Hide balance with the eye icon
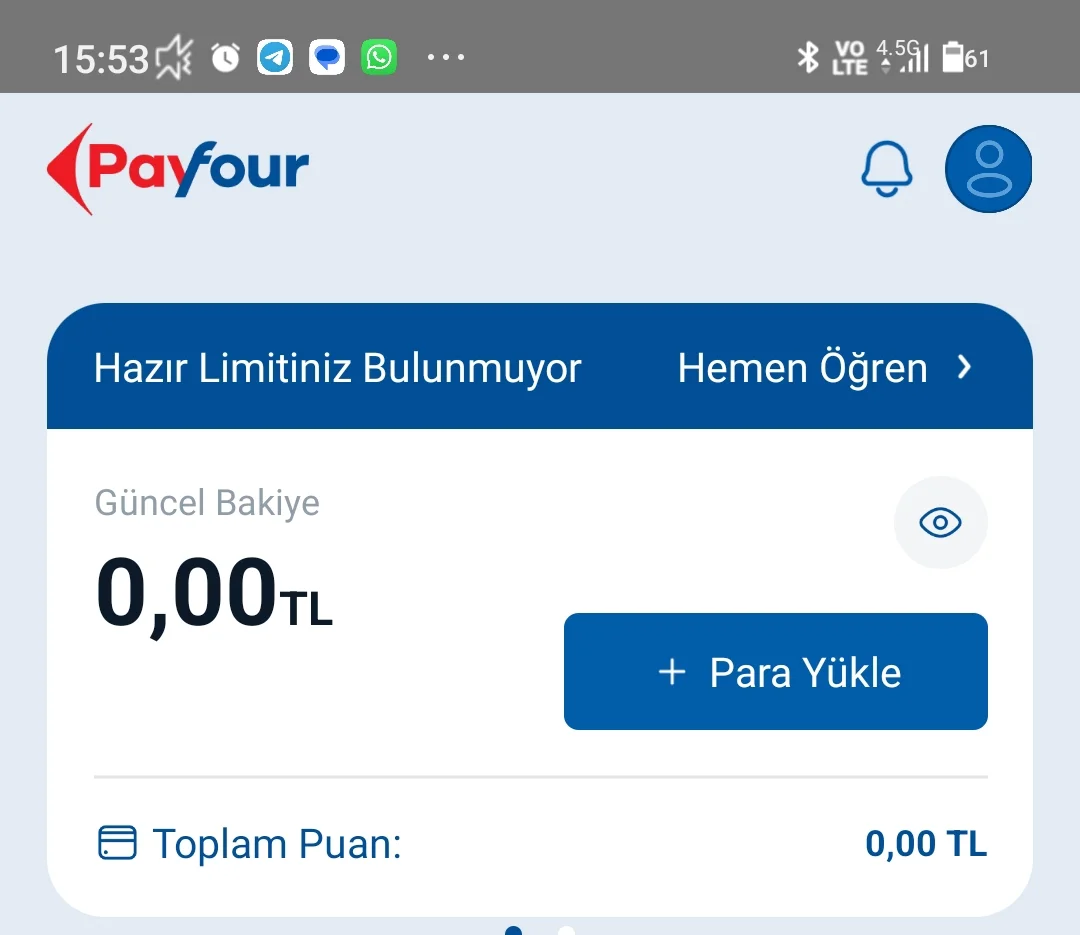 pyautogui.click(x=940, y=522)
